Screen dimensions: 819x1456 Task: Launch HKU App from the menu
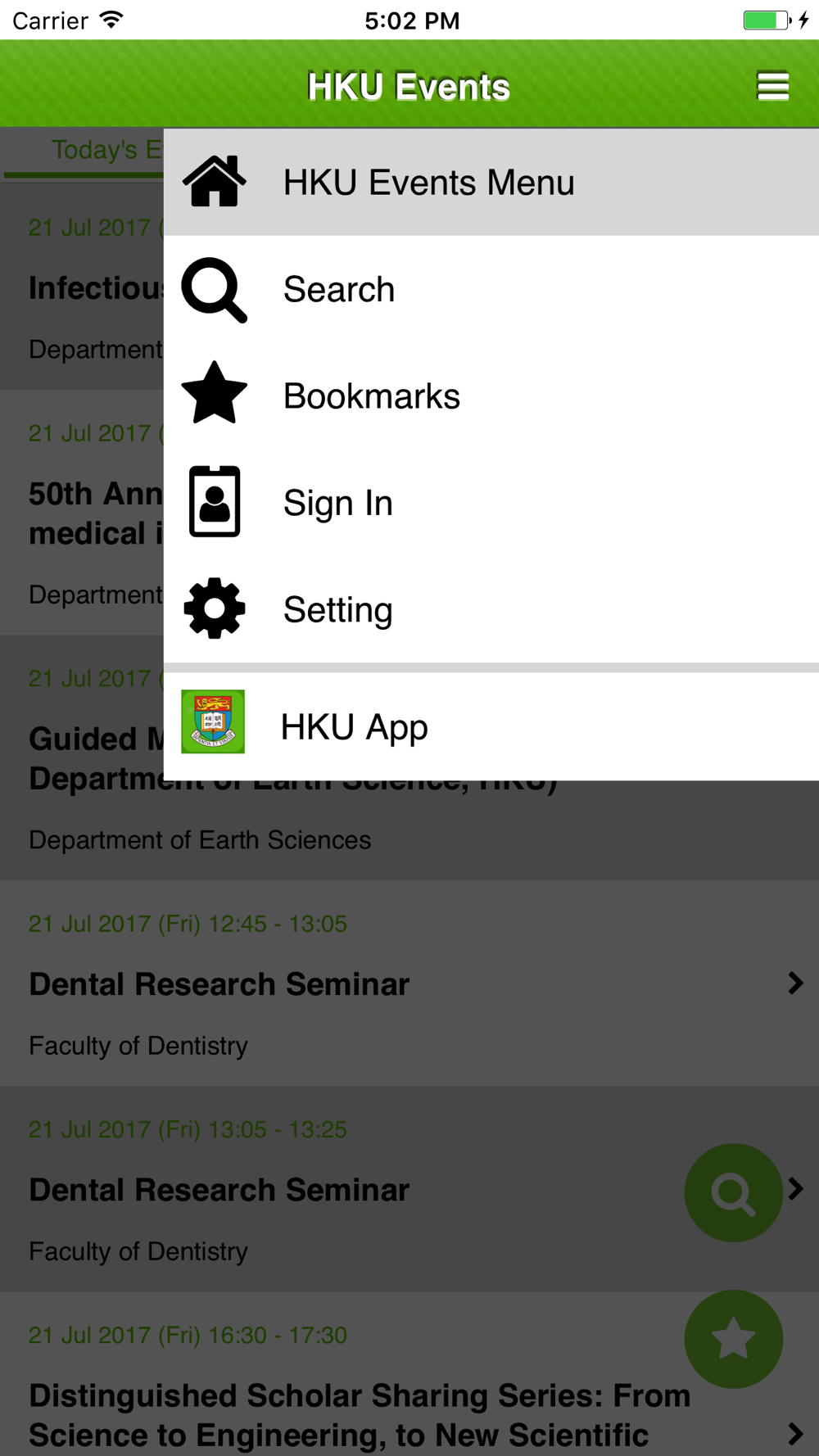[x=491, y=726]
